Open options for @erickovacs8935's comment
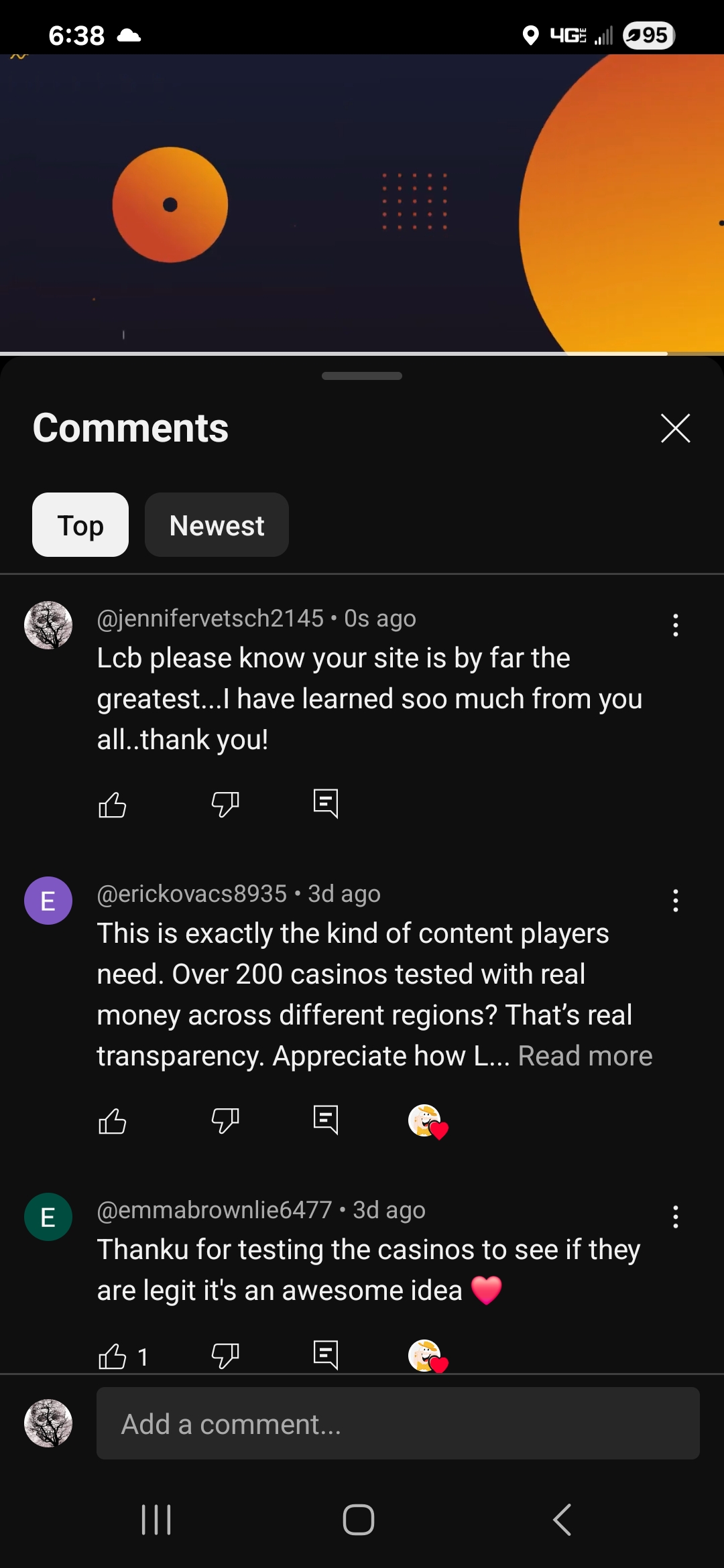The image size is (724, 1568). pyautogui.click(x=675, y=901)
